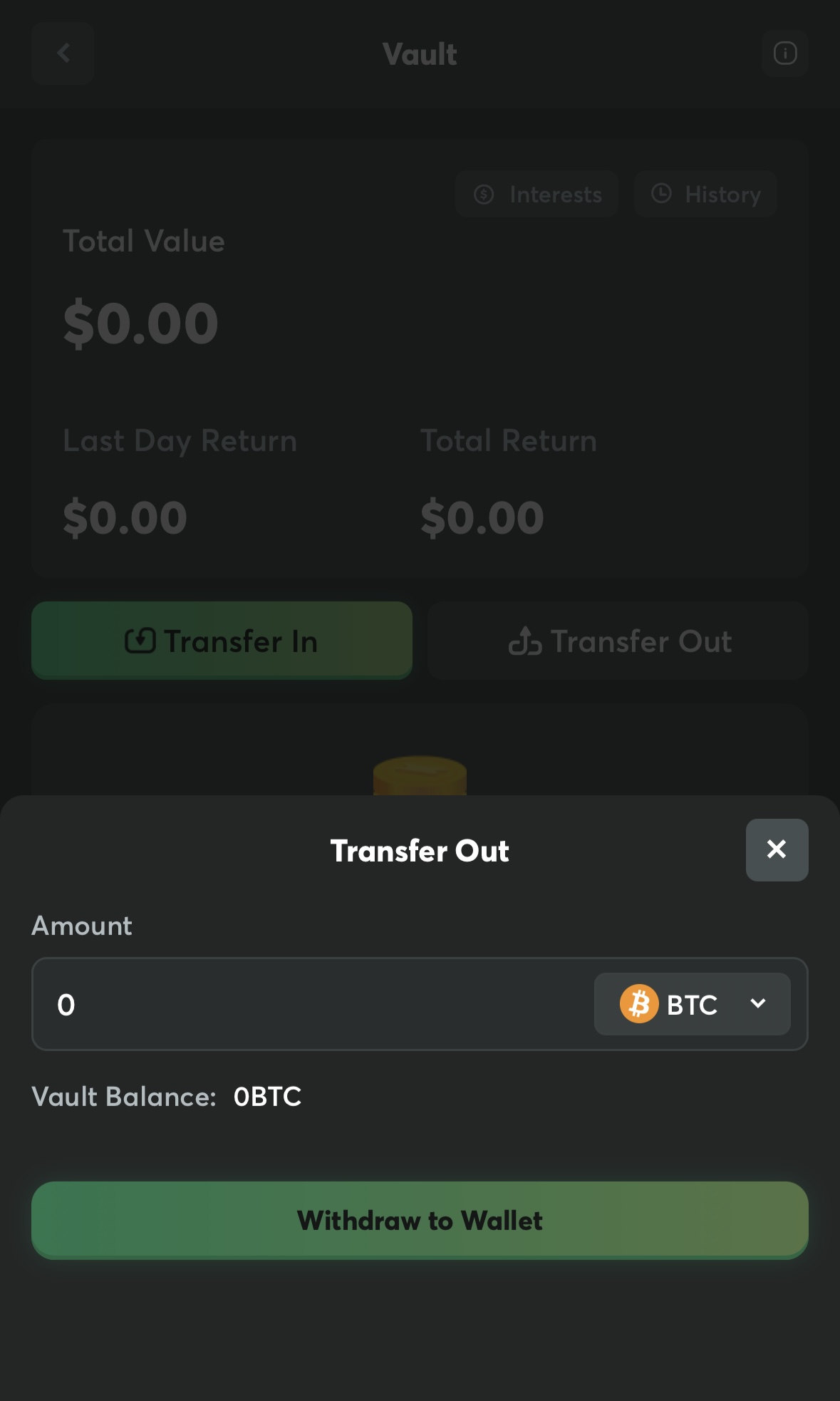
Task: Select the Transfer In button
Action: [221, 640]
